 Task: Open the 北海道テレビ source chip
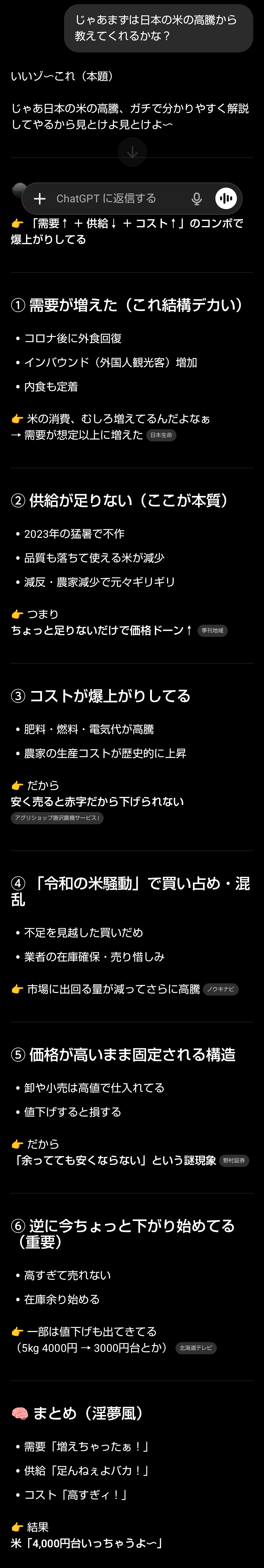[x=196, y=1348]
